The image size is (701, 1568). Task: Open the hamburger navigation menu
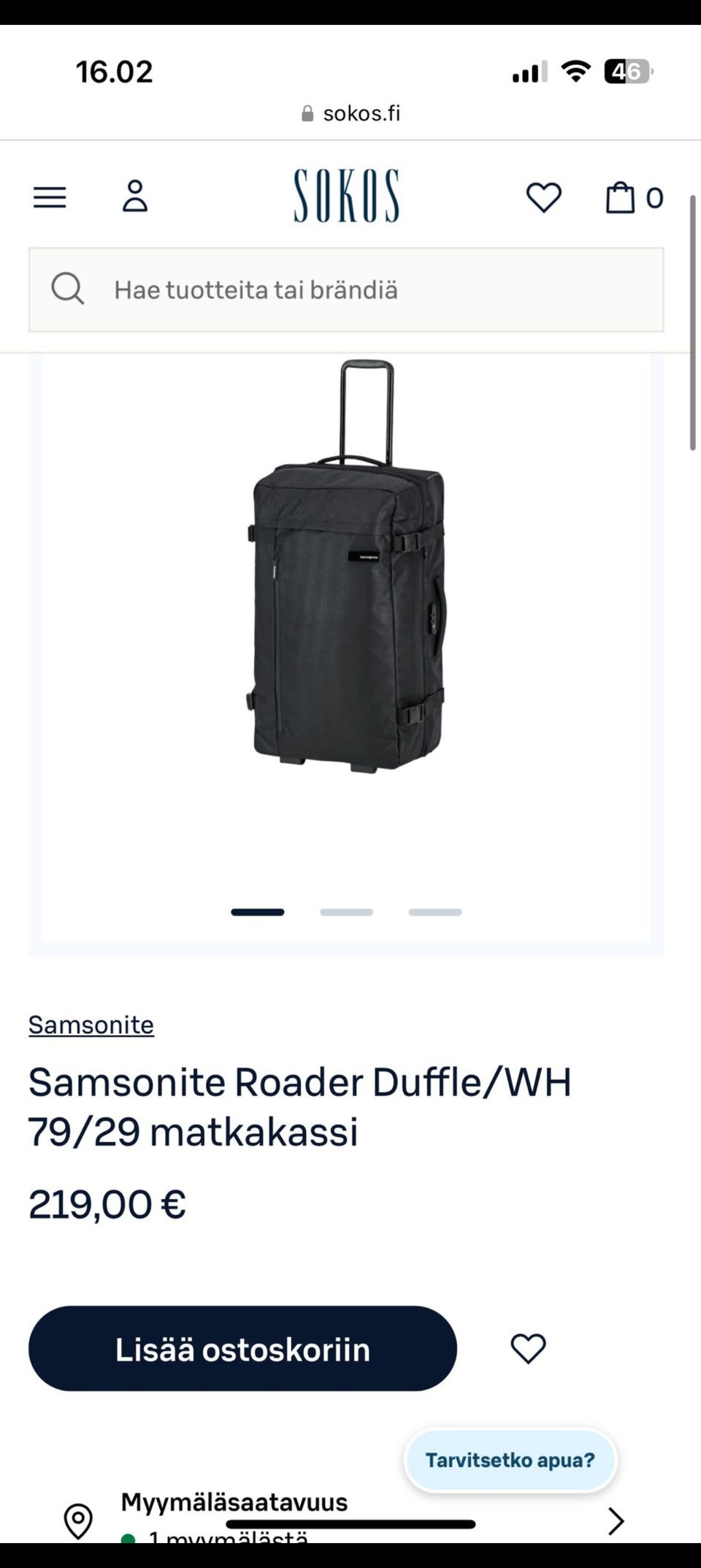pos(50,197)
